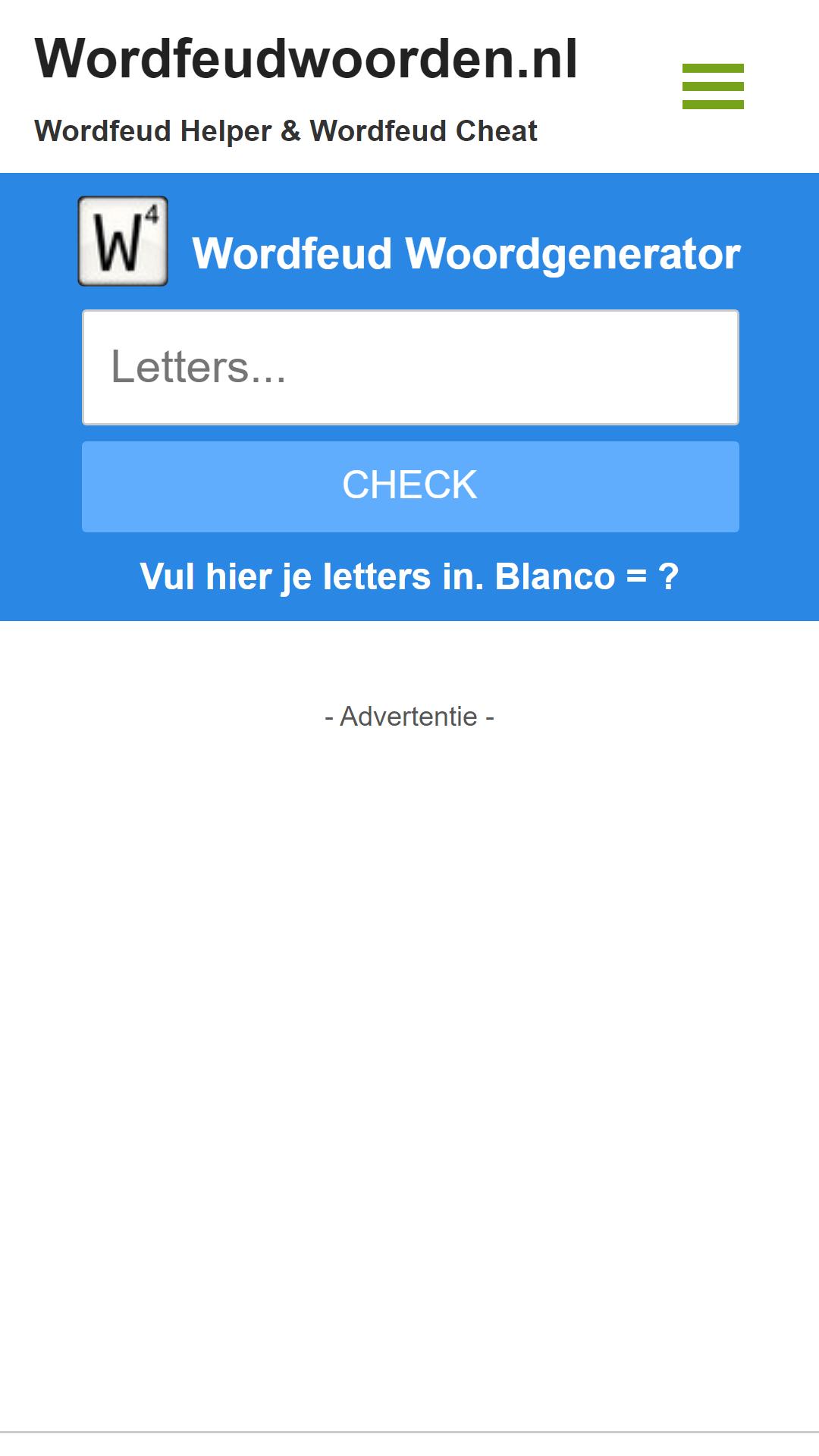Focus the Letters input field
This screenshot has width=819, height=1456.
tap(410, 367)
